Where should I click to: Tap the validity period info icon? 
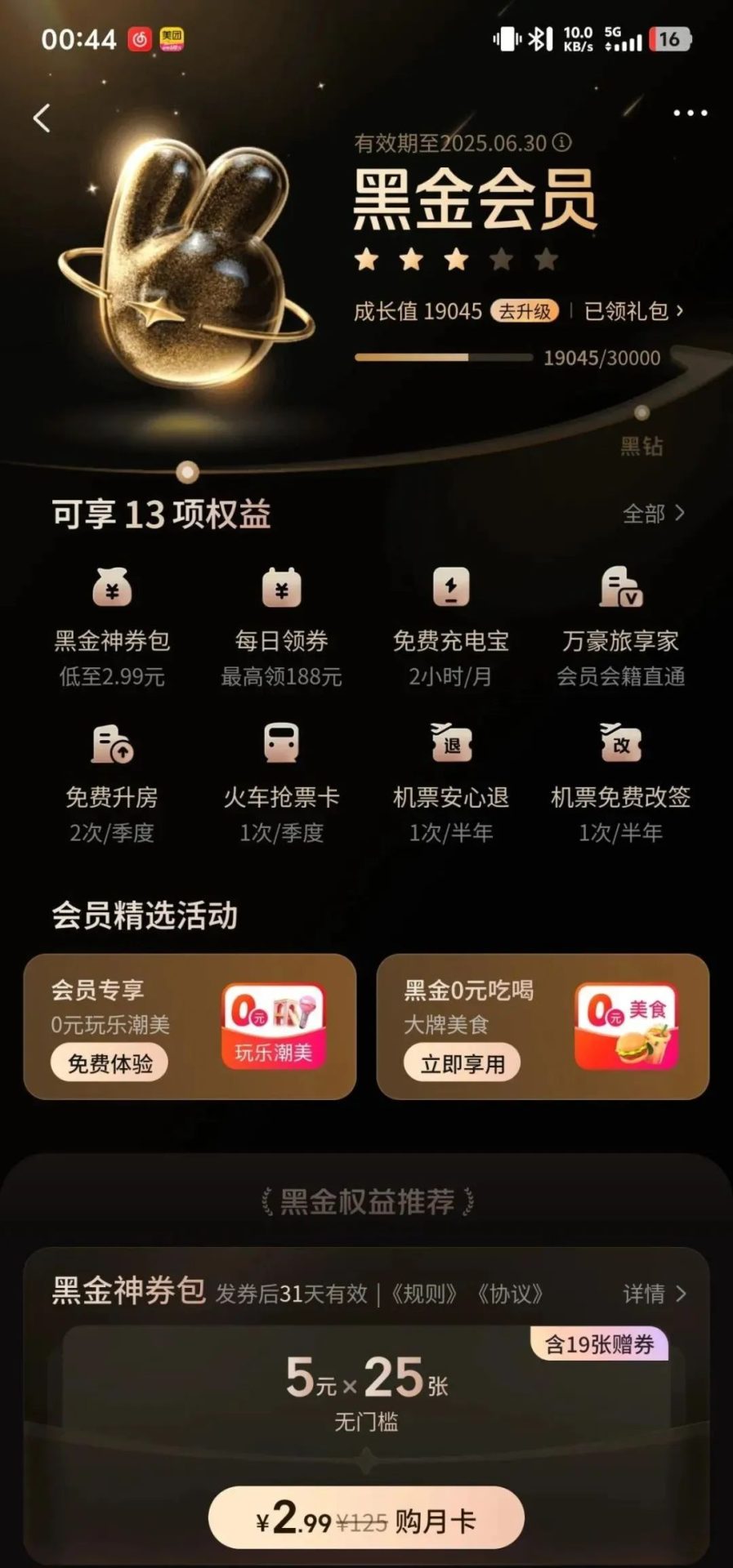(x=561, y=143)
